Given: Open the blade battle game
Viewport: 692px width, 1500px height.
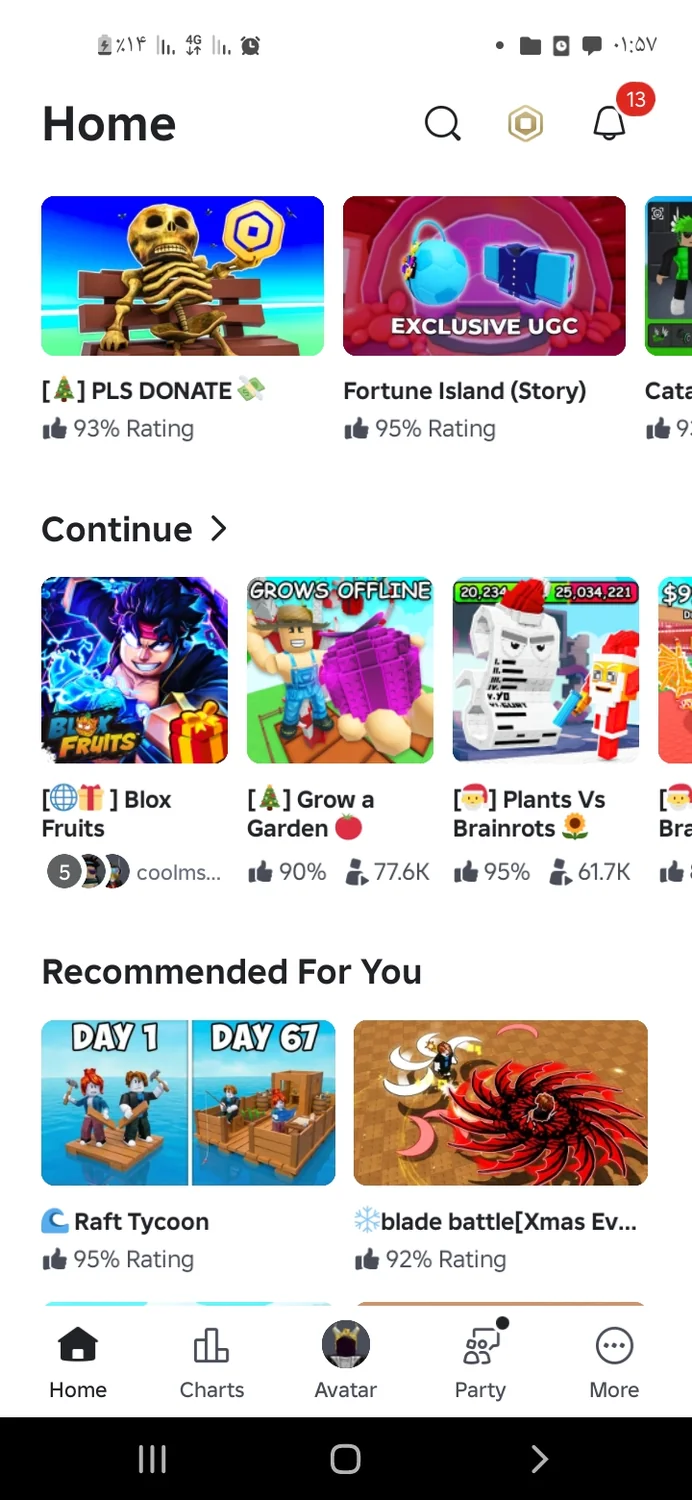Looking at the screenshot, I should click(x=500, y=1103).
